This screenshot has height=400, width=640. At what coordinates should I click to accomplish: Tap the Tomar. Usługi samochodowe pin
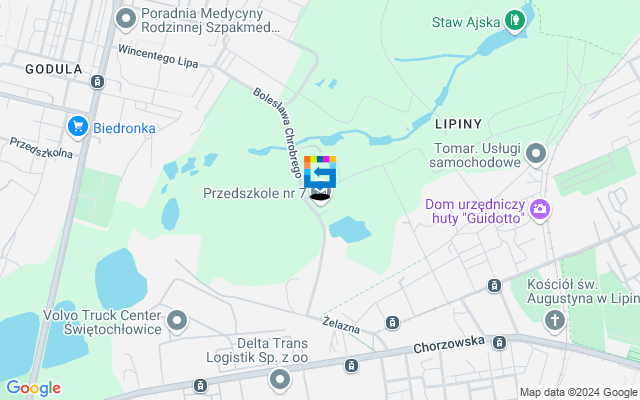(536, 154)
